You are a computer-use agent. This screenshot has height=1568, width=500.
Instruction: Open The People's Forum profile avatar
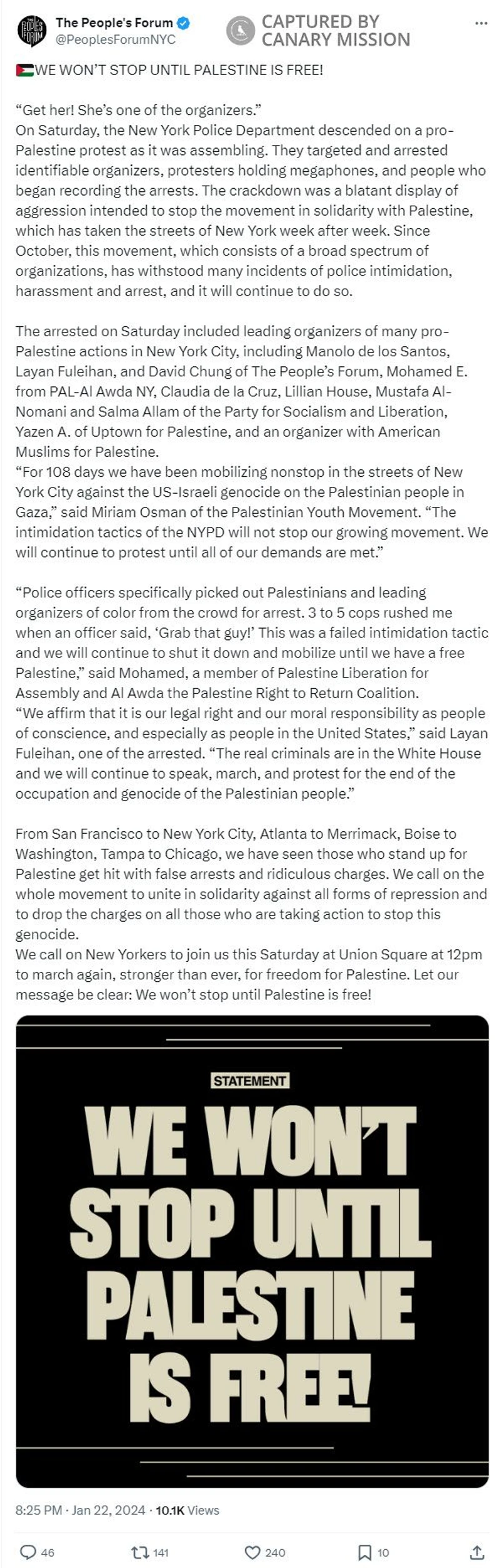(x=31, y=31)
